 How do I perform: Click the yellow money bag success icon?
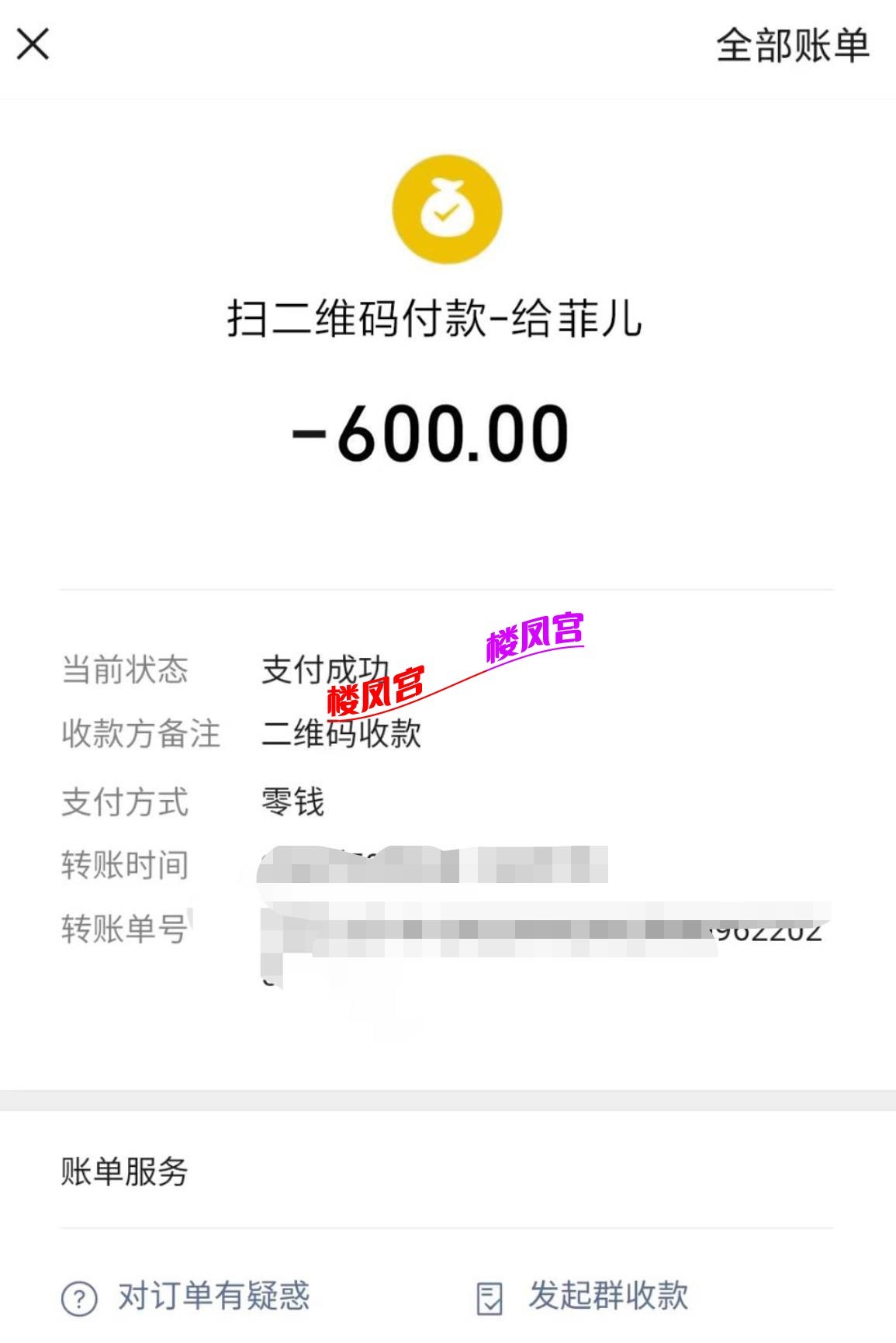click(x=448, y=209)
